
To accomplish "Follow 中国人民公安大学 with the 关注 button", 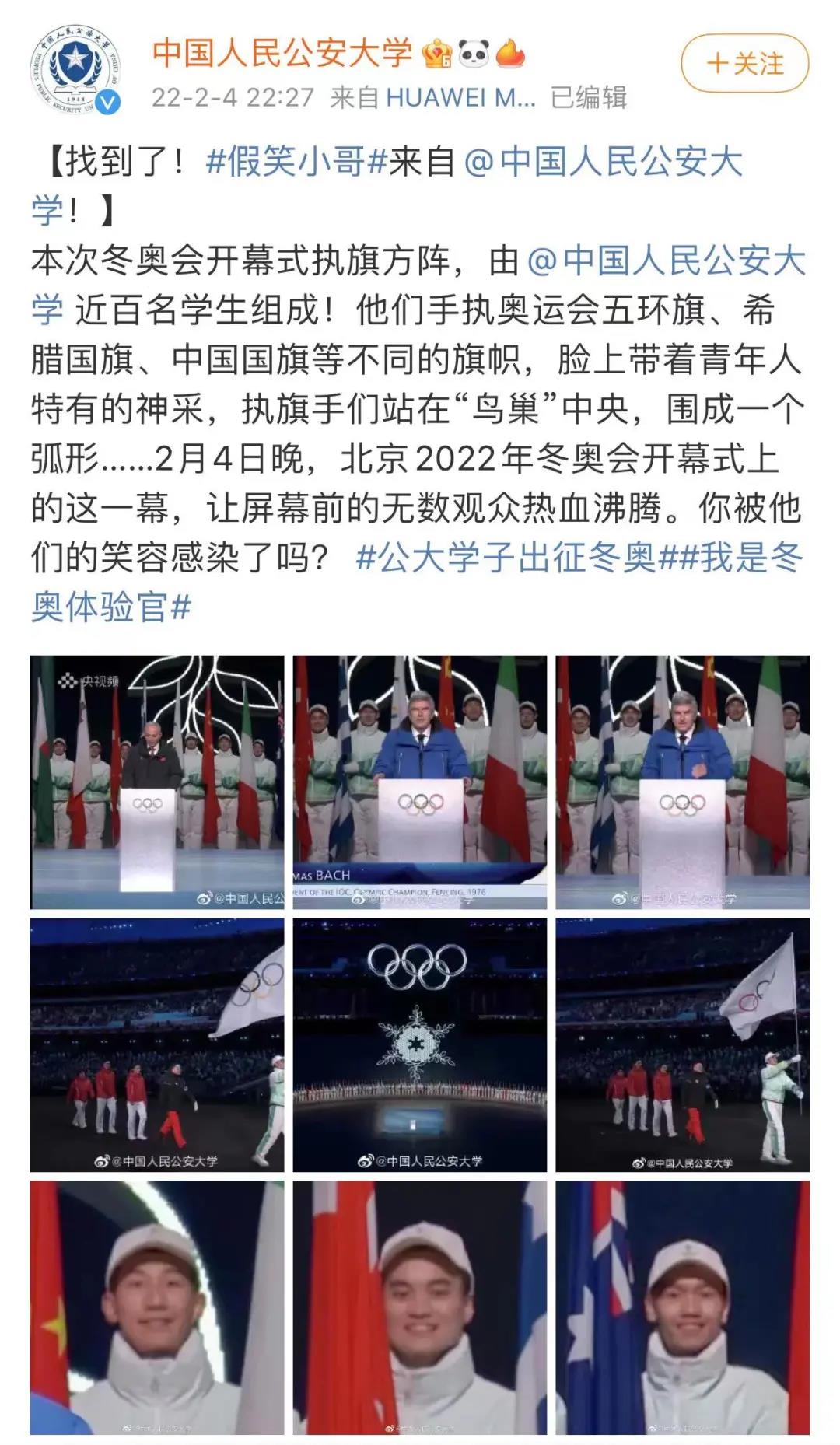I will 744,63.
